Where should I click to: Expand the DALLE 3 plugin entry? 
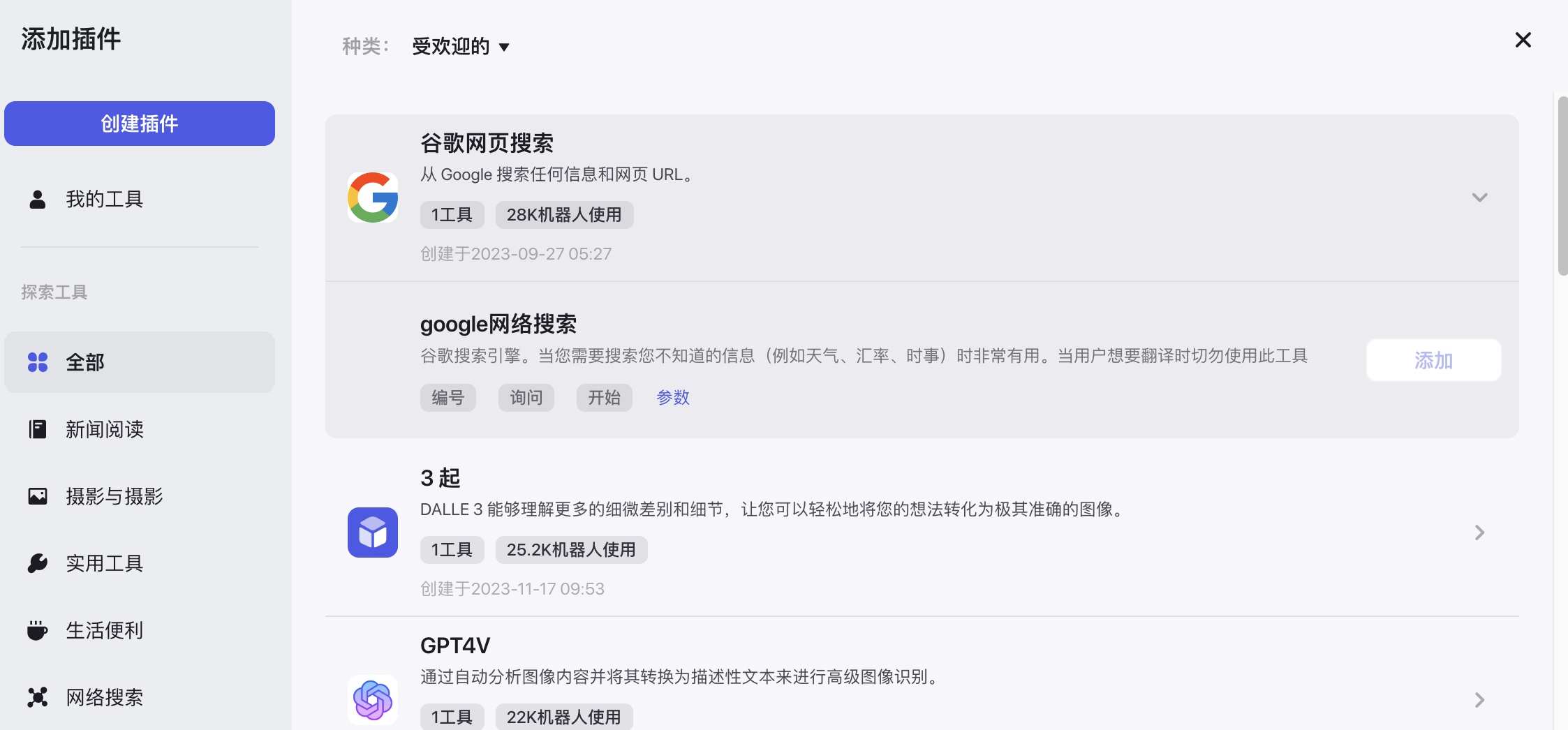1479,532
